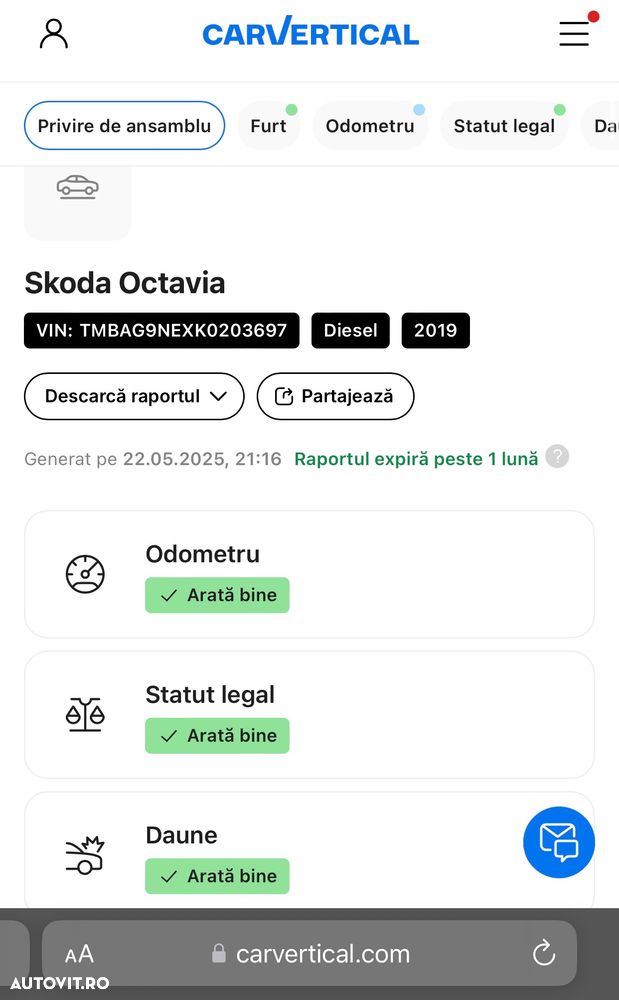Open the Statut legal result card
The width and height of the screenshot is (619, 1000).
tap(309, 715)
